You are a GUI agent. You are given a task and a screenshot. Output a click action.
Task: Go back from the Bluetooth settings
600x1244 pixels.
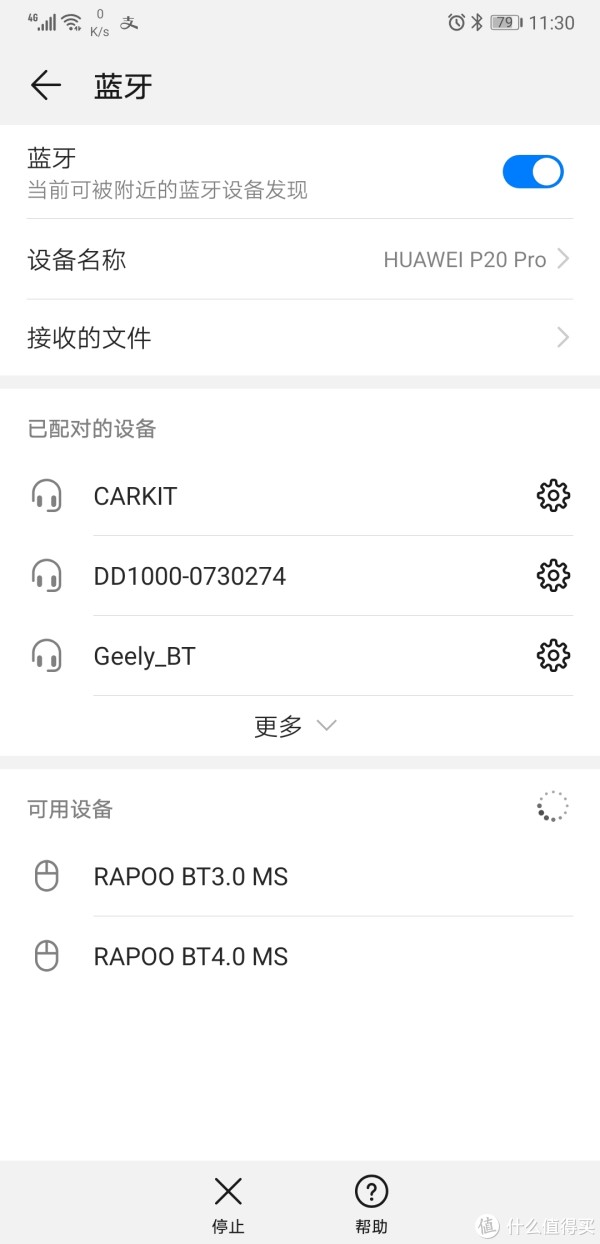pyautogui.click(x=46, y=86)
